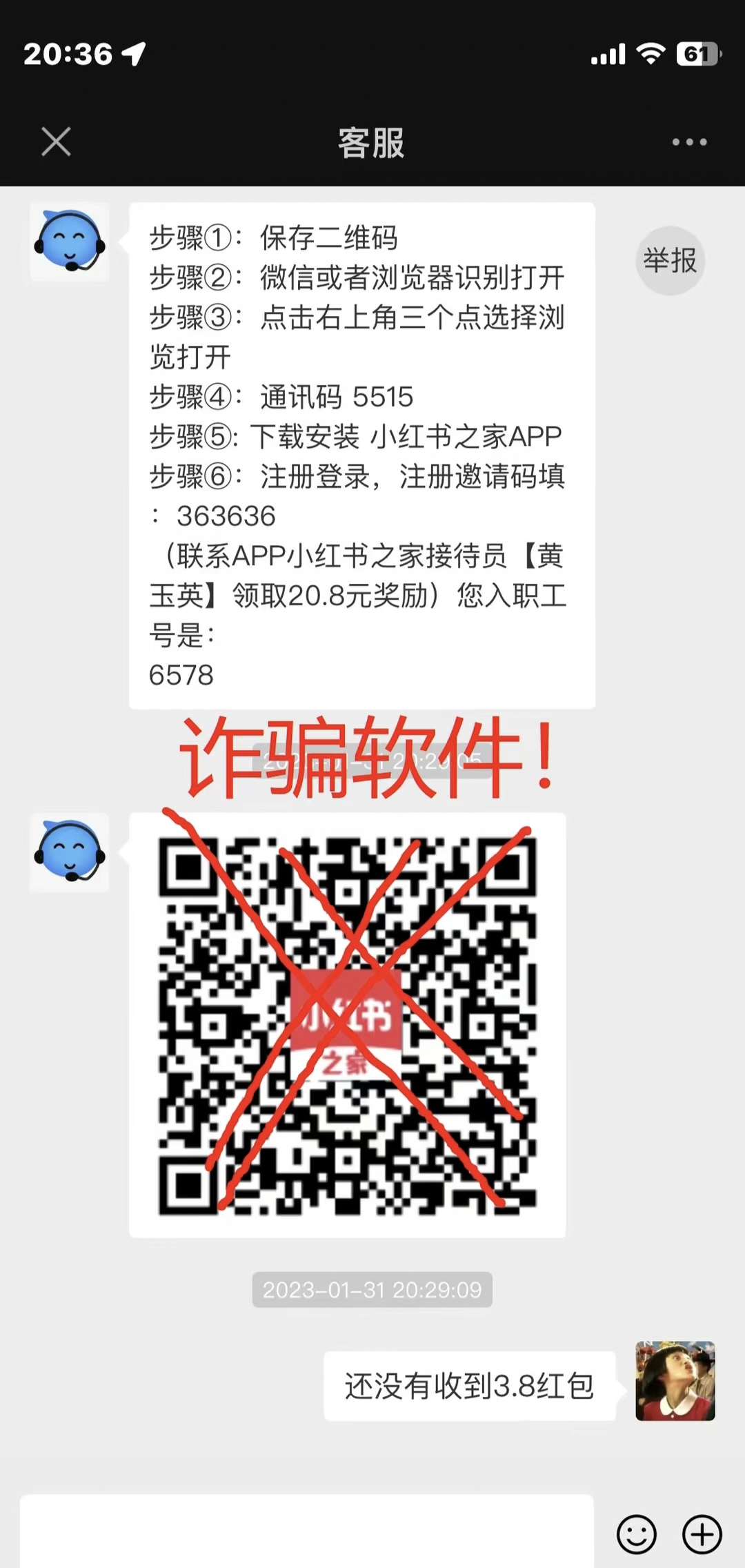The height and width of the screenshot is (1568, 745).
Task: Focus the message input field
Action: [307, 1533]
